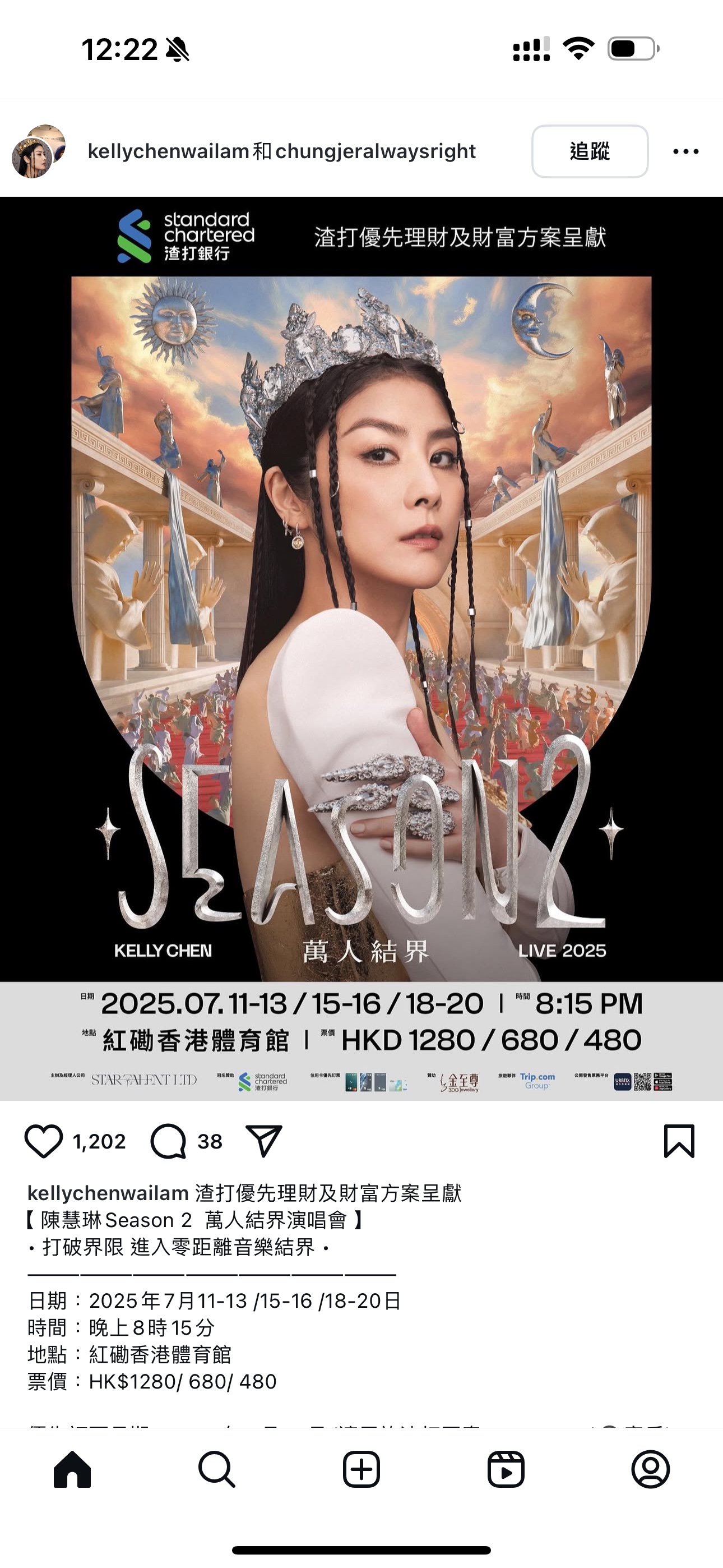Screen dimensions: 723x1568
Task: Go to the Home feed tab
Action: pos(72,1469)
